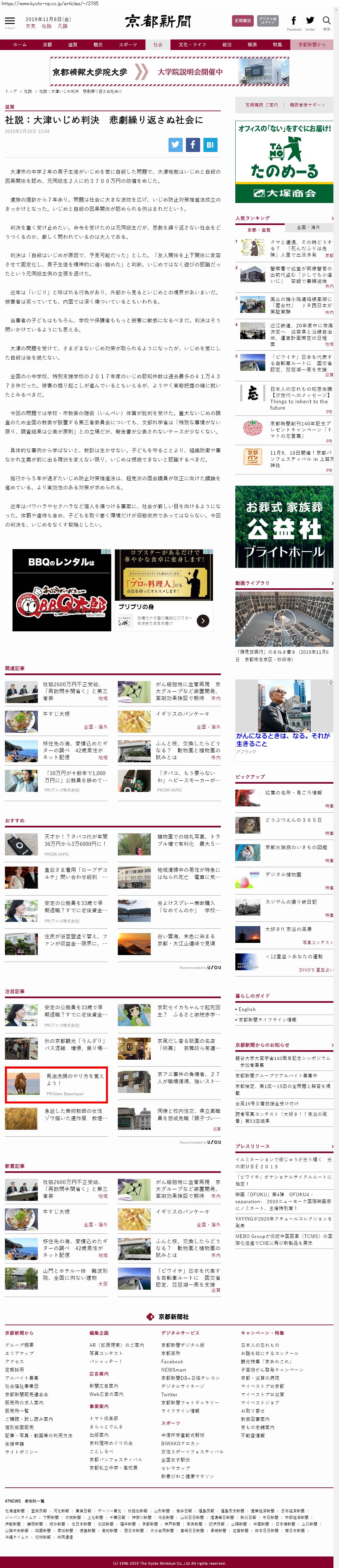The image size is (339, 1568).
Task: Select the 政治 navigation tab
Action: coord(226,44)
